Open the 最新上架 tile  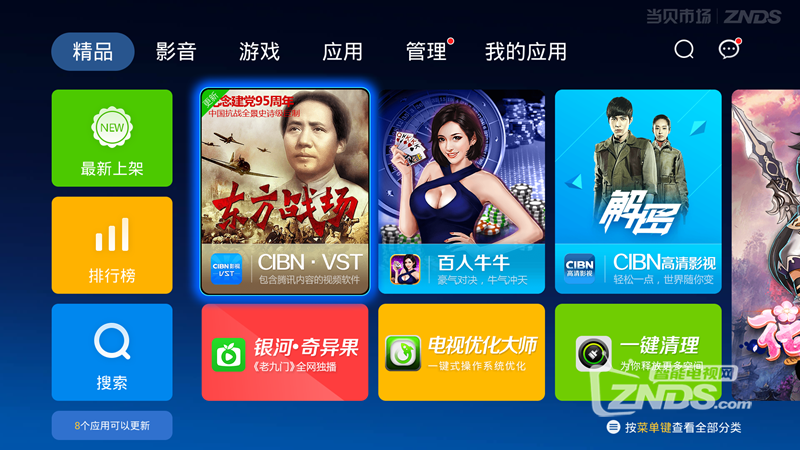tap(112, 138)
